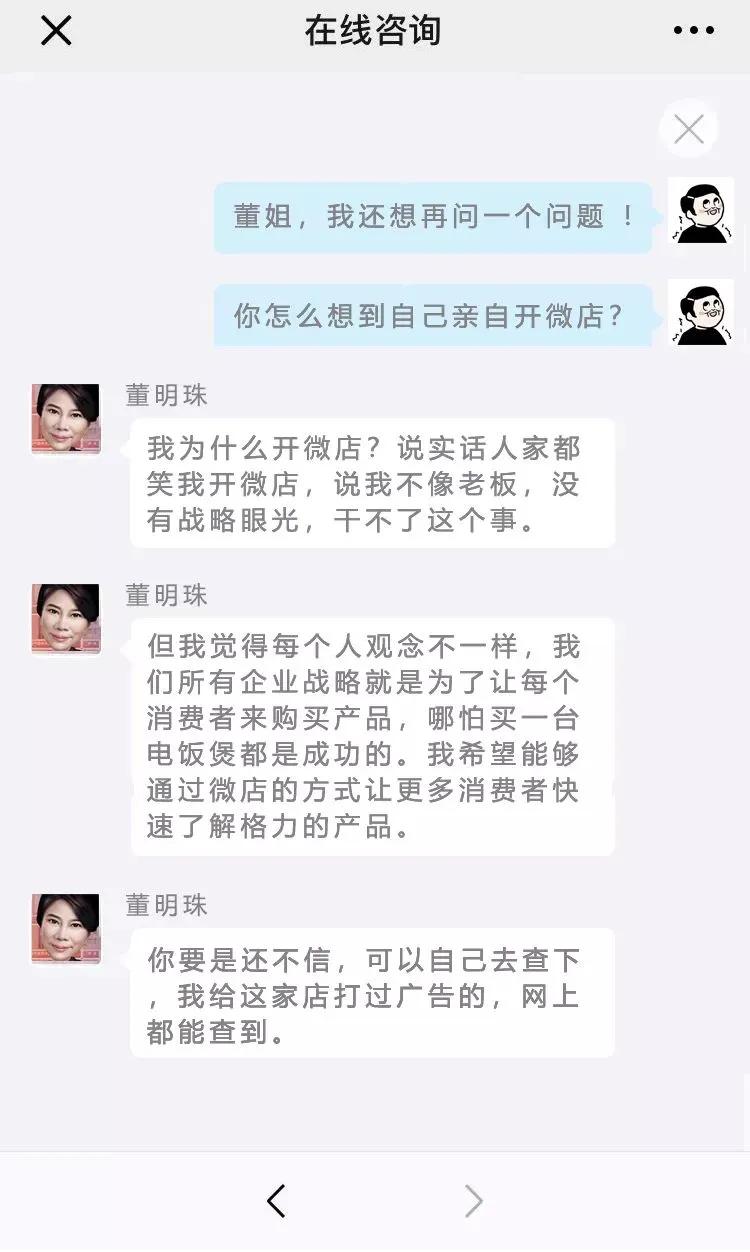Tap the cartoon avatar beside the second question
This screenshot has height=1252, width=750.
pyautogui.click(x=700, y=313)
